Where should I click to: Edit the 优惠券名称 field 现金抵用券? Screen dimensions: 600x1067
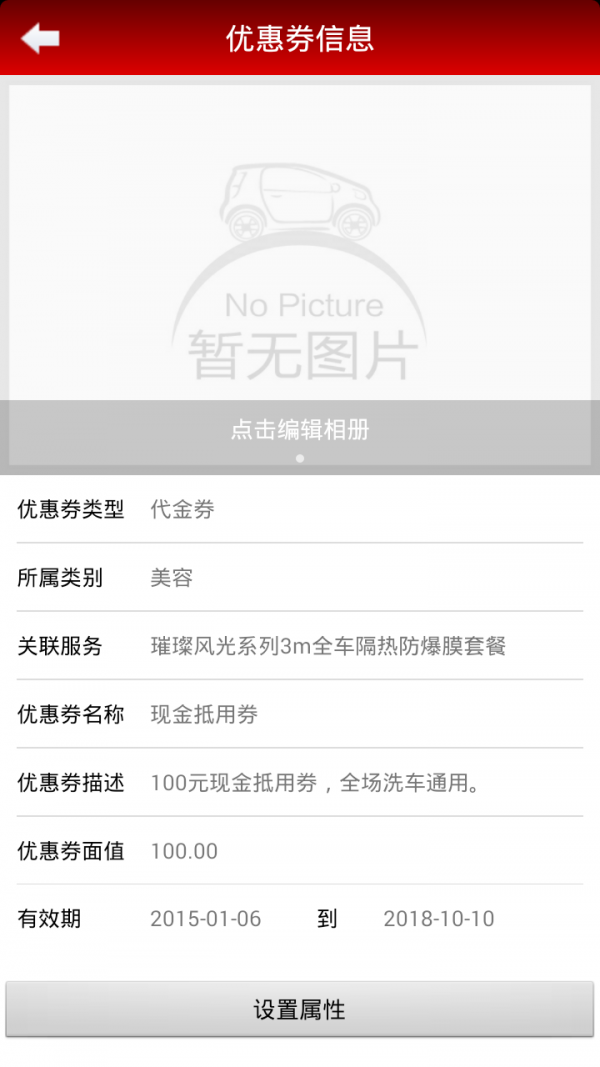(204, 715)
